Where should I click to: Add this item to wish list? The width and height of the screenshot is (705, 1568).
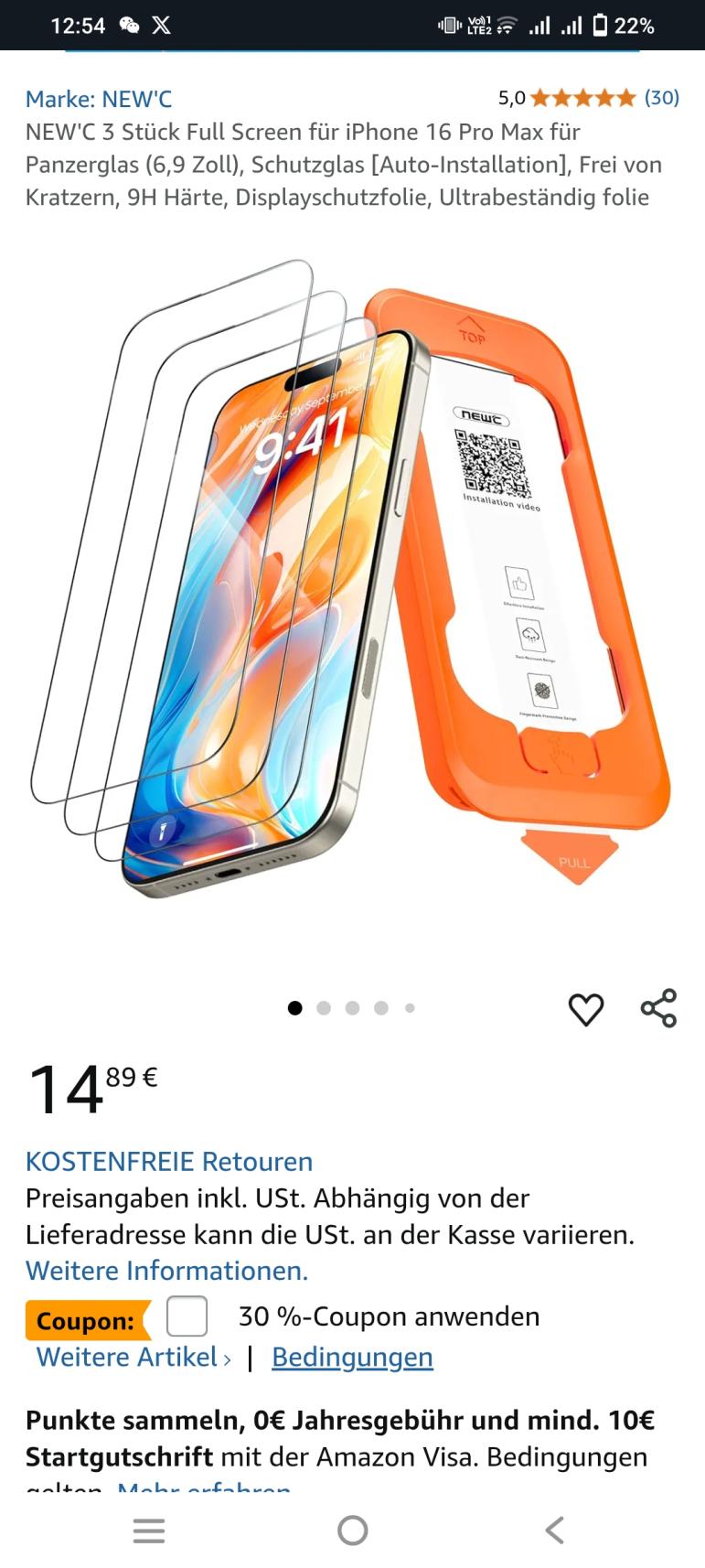(x=586, y=1009)
